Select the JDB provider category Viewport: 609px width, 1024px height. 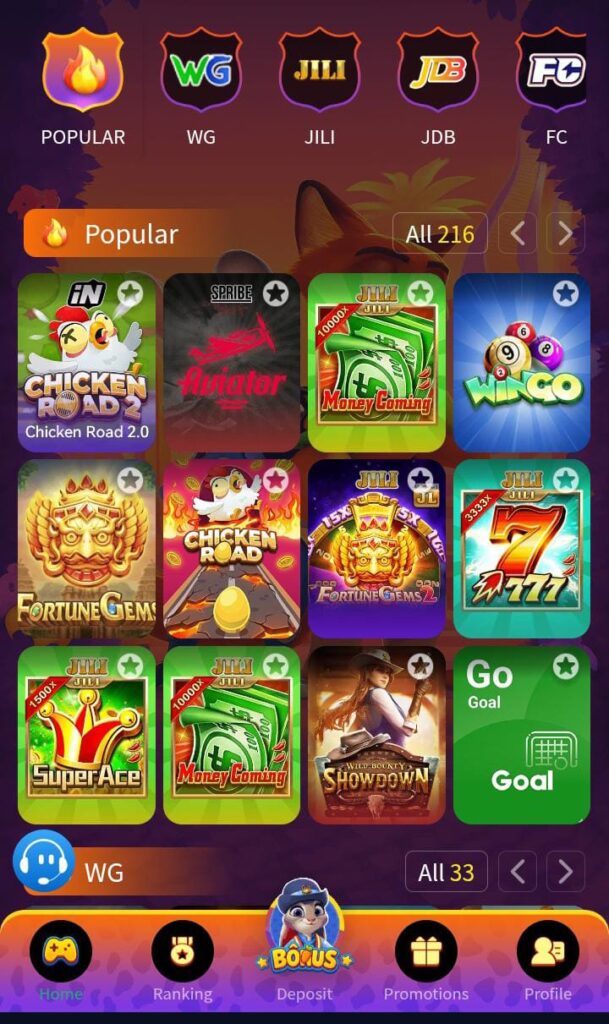[x=437, y=87]
